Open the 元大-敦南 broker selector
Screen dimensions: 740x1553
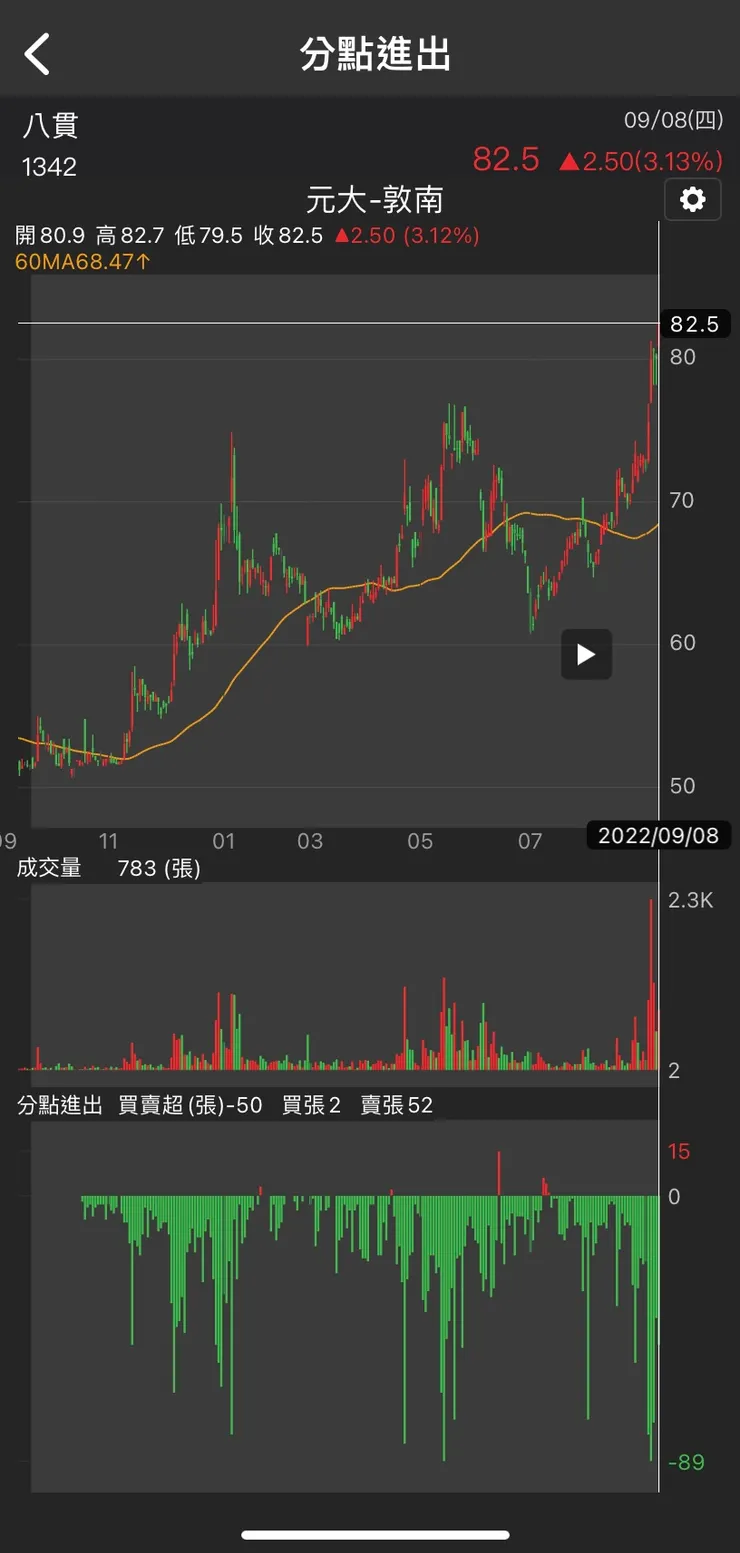click(374, 200)
